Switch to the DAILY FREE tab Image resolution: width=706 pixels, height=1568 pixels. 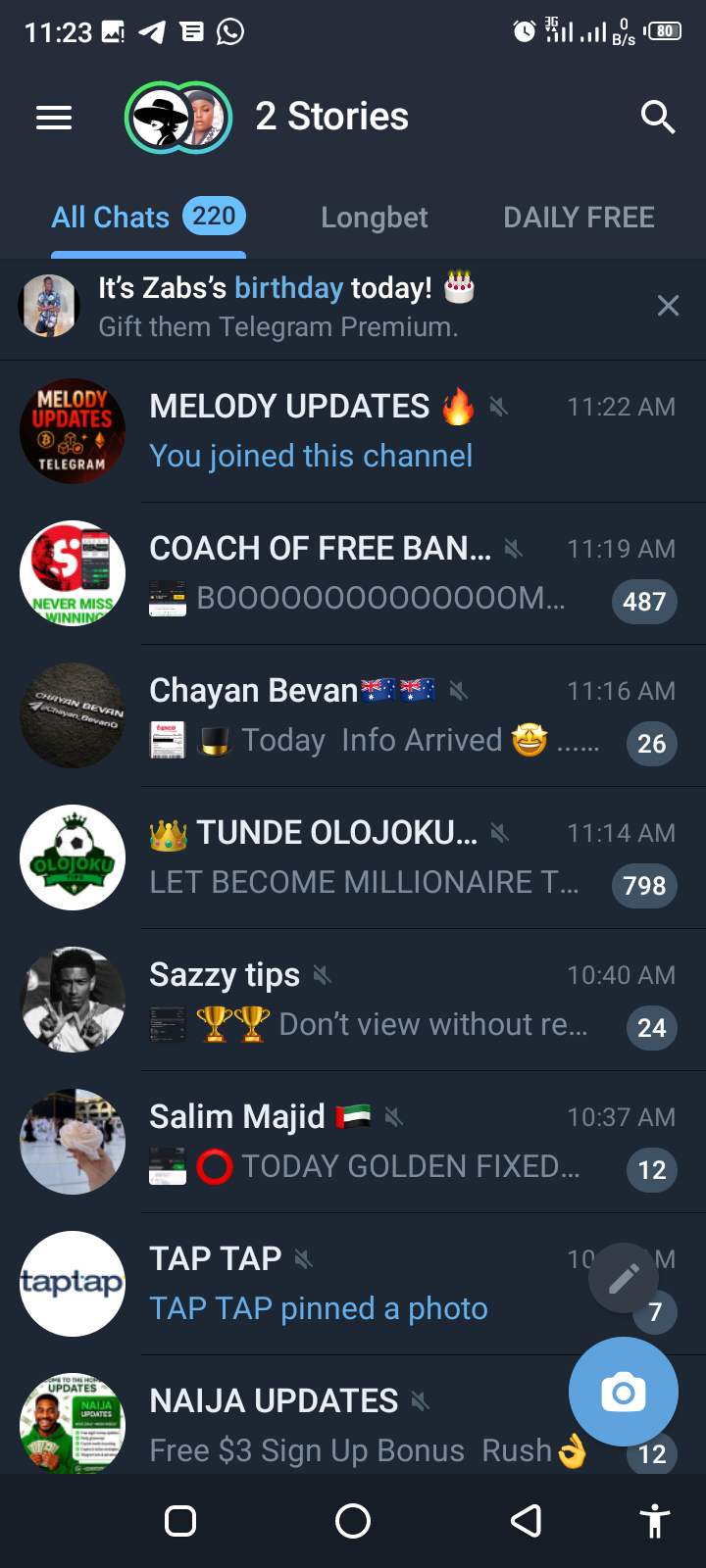tap(579, 218)
